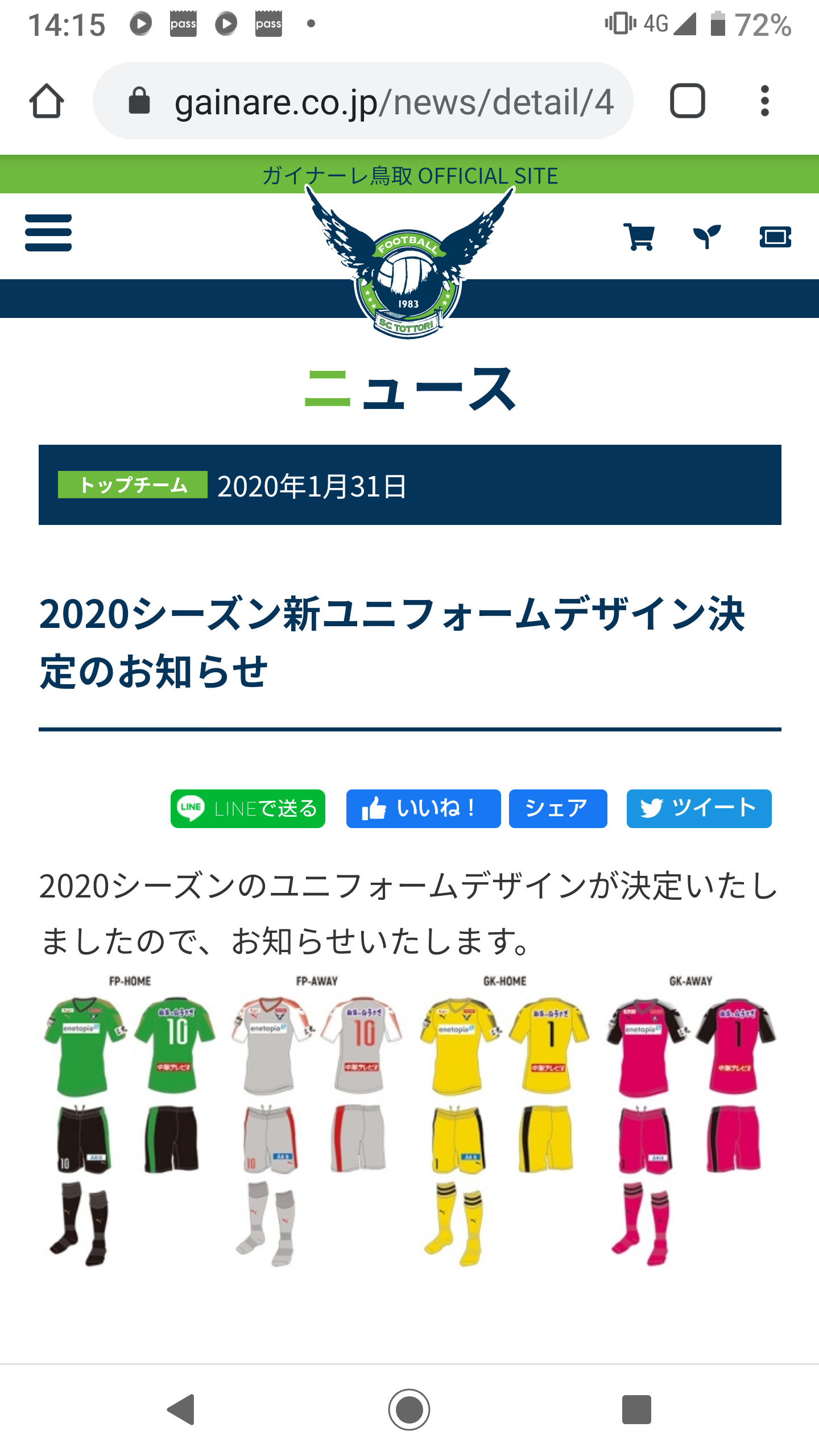The image size is (819, 1456).
Task: Open recent apps with square button
Action: (636, 1409)
